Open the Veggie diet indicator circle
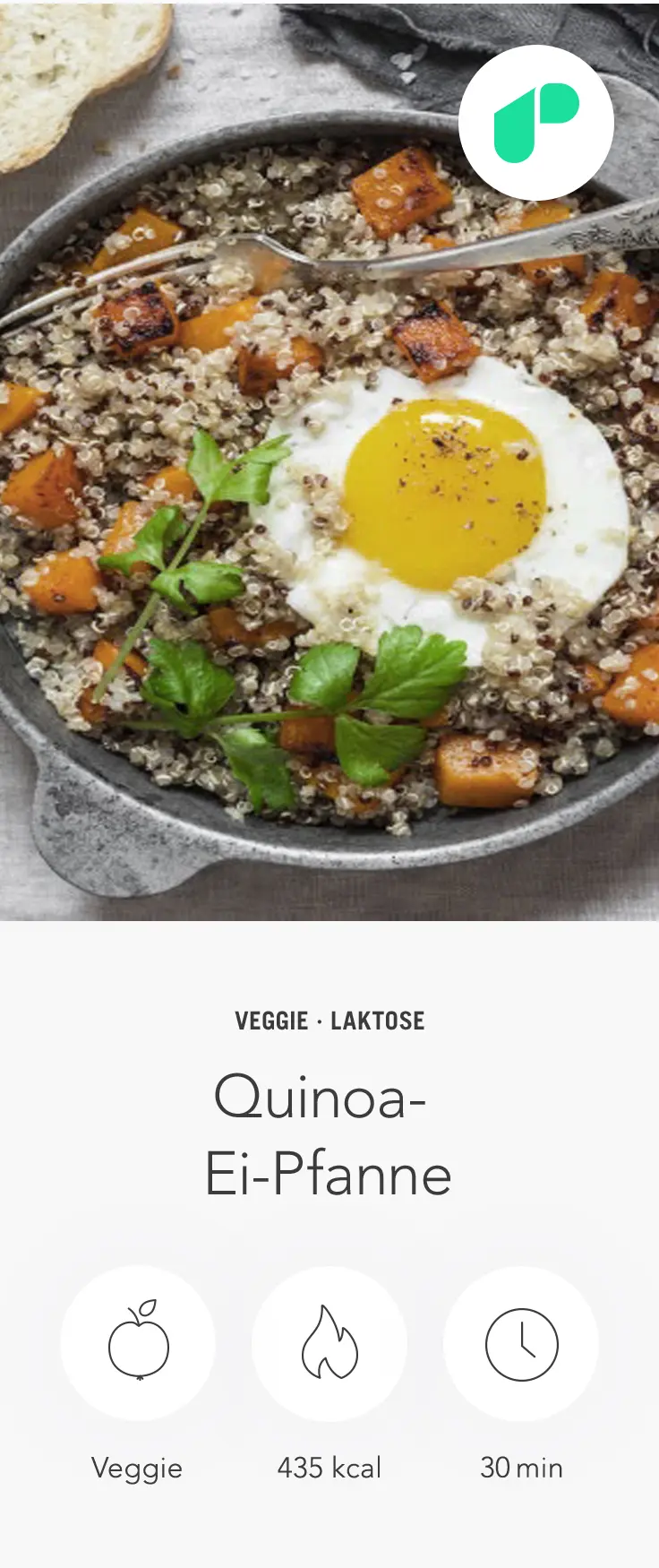 138,1340
